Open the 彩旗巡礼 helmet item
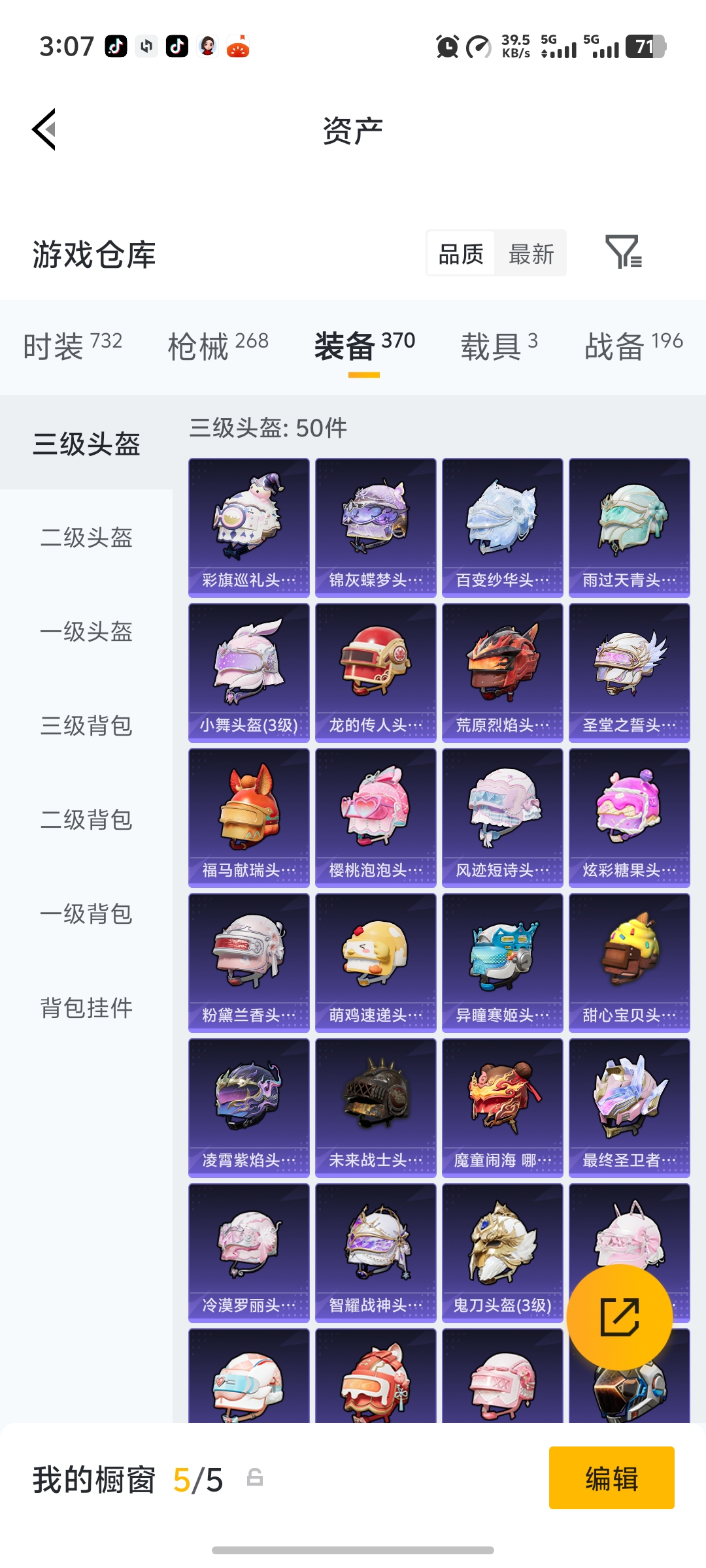The width and height of the screenshot is (706, 1568). tap(248, 526)
